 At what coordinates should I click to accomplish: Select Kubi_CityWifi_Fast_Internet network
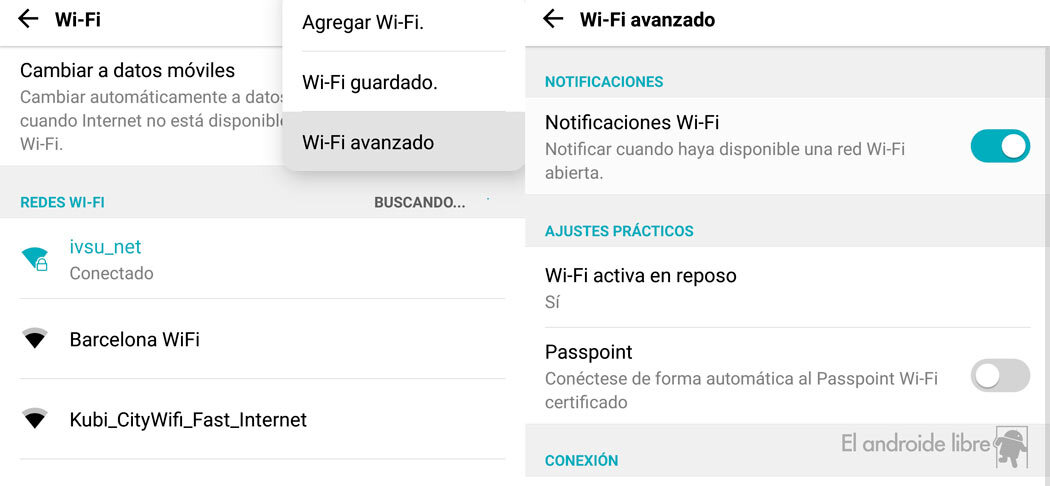[x=188, y=419]
